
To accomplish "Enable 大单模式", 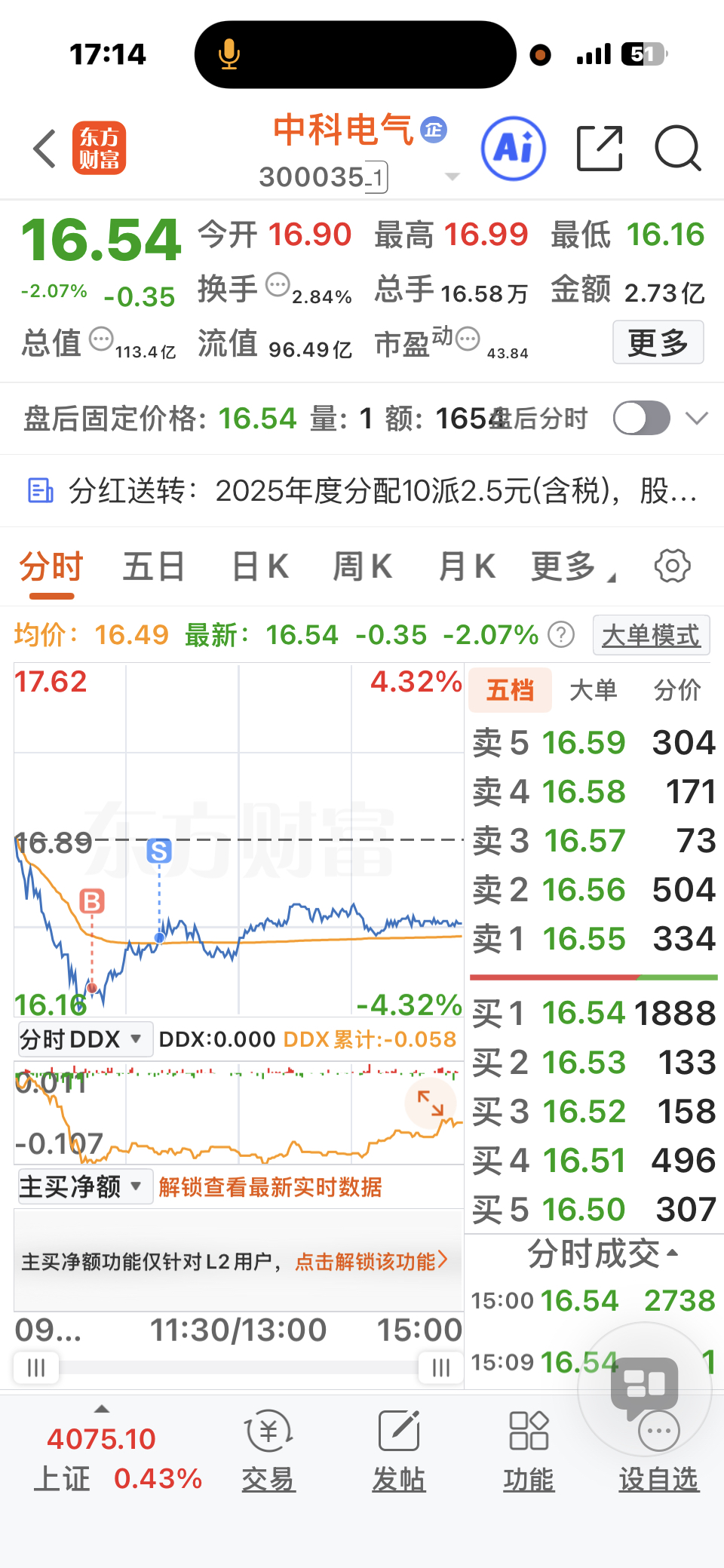I will point(651,635).
